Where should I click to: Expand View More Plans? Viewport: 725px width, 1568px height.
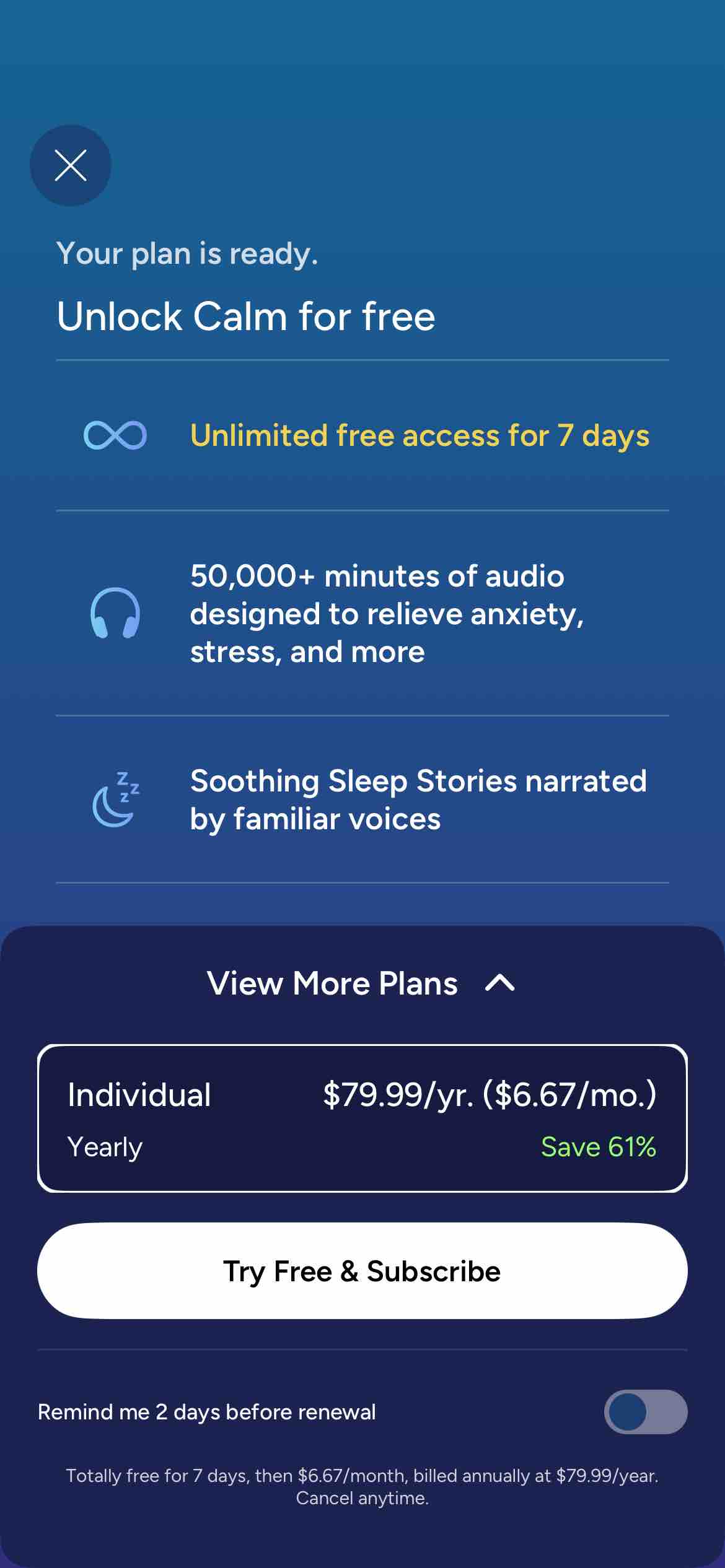361,983
